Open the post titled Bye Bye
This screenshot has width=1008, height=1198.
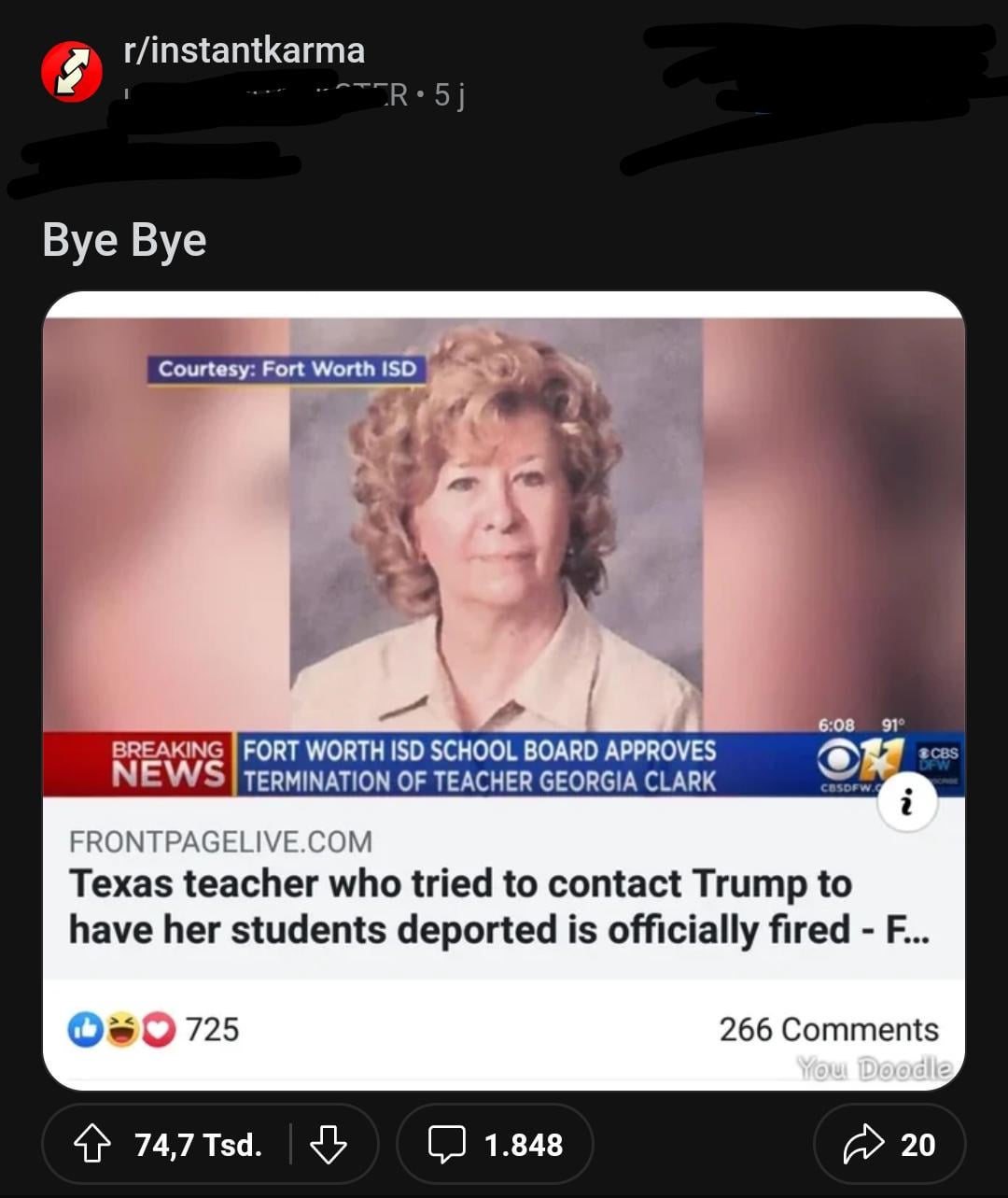click(124, 240)
